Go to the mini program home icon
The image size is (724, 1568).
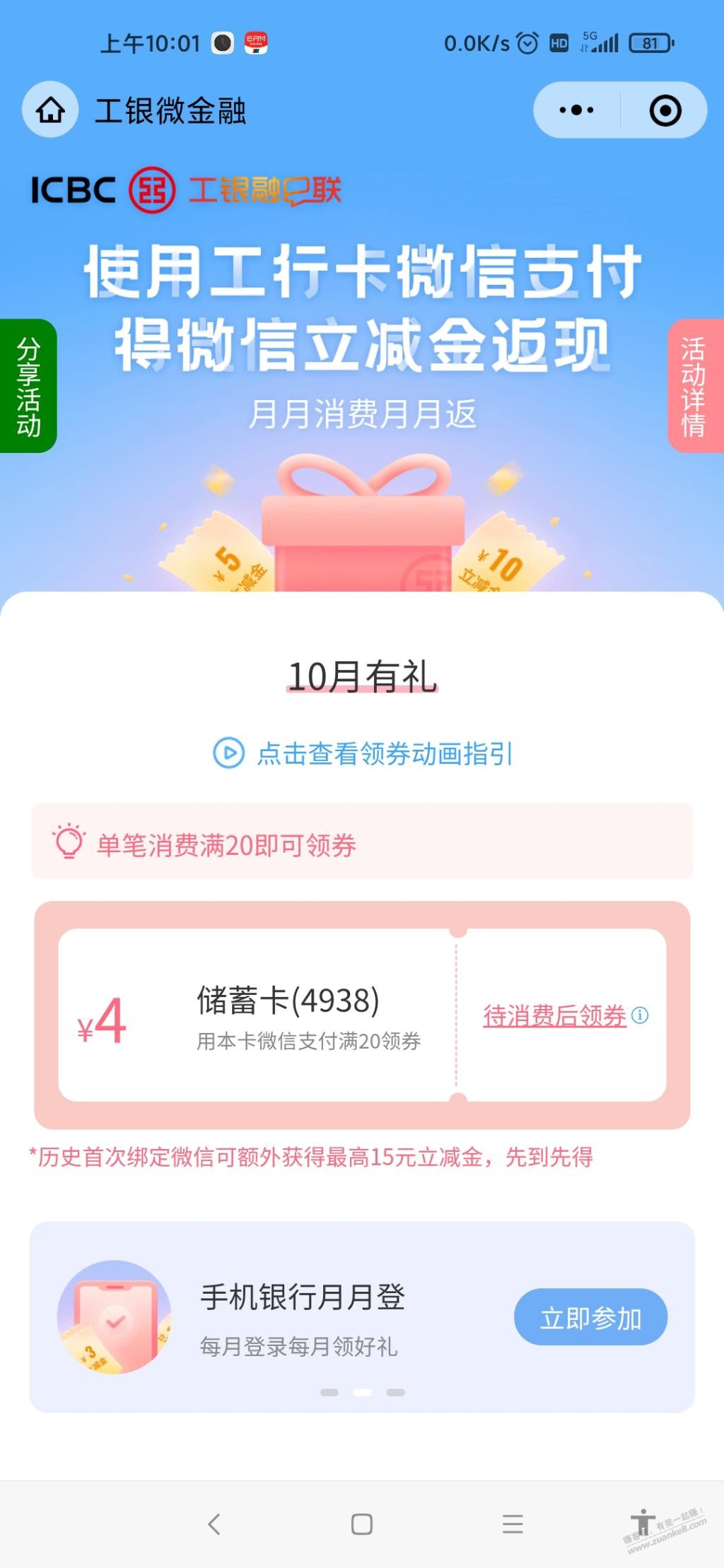pos(50,110)
